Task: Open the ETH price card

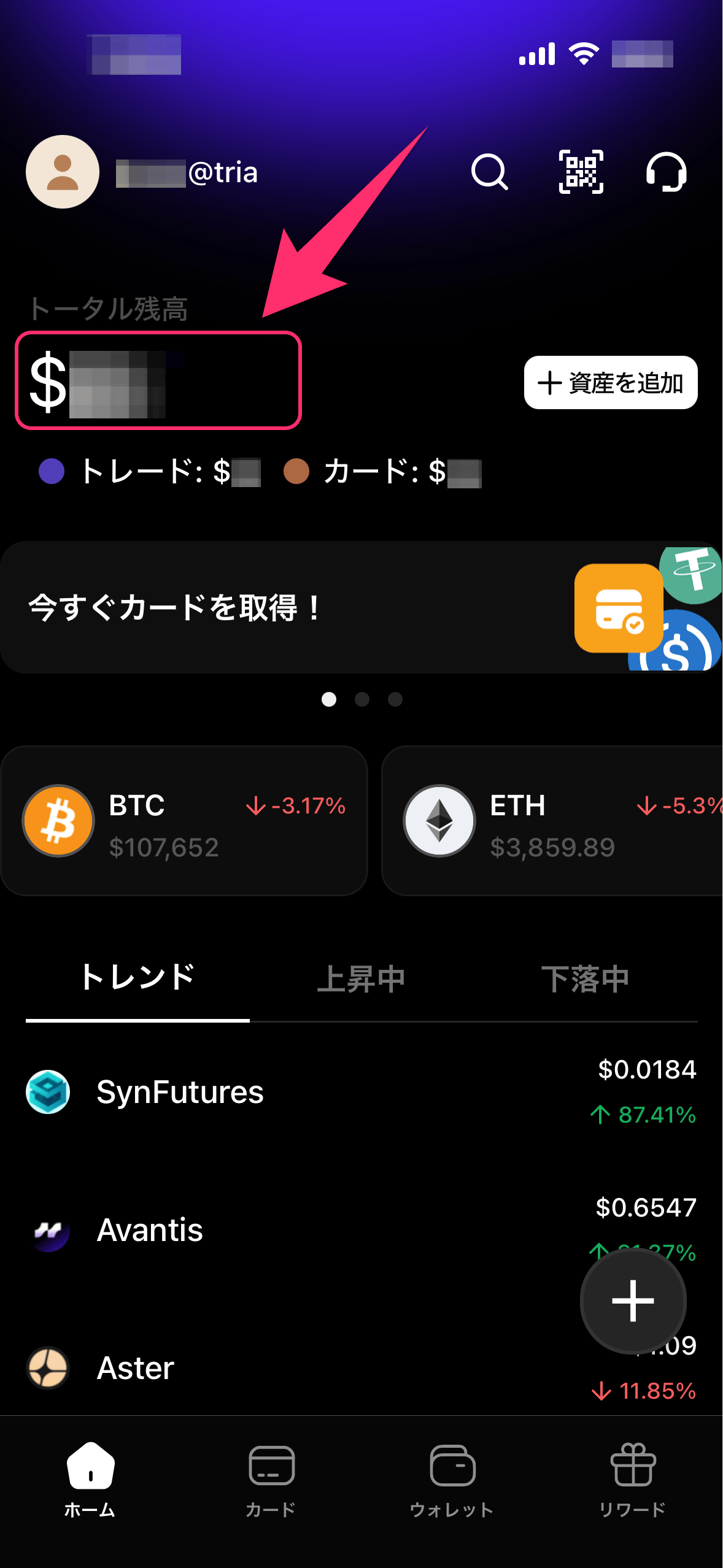Action: click(552, 821)
